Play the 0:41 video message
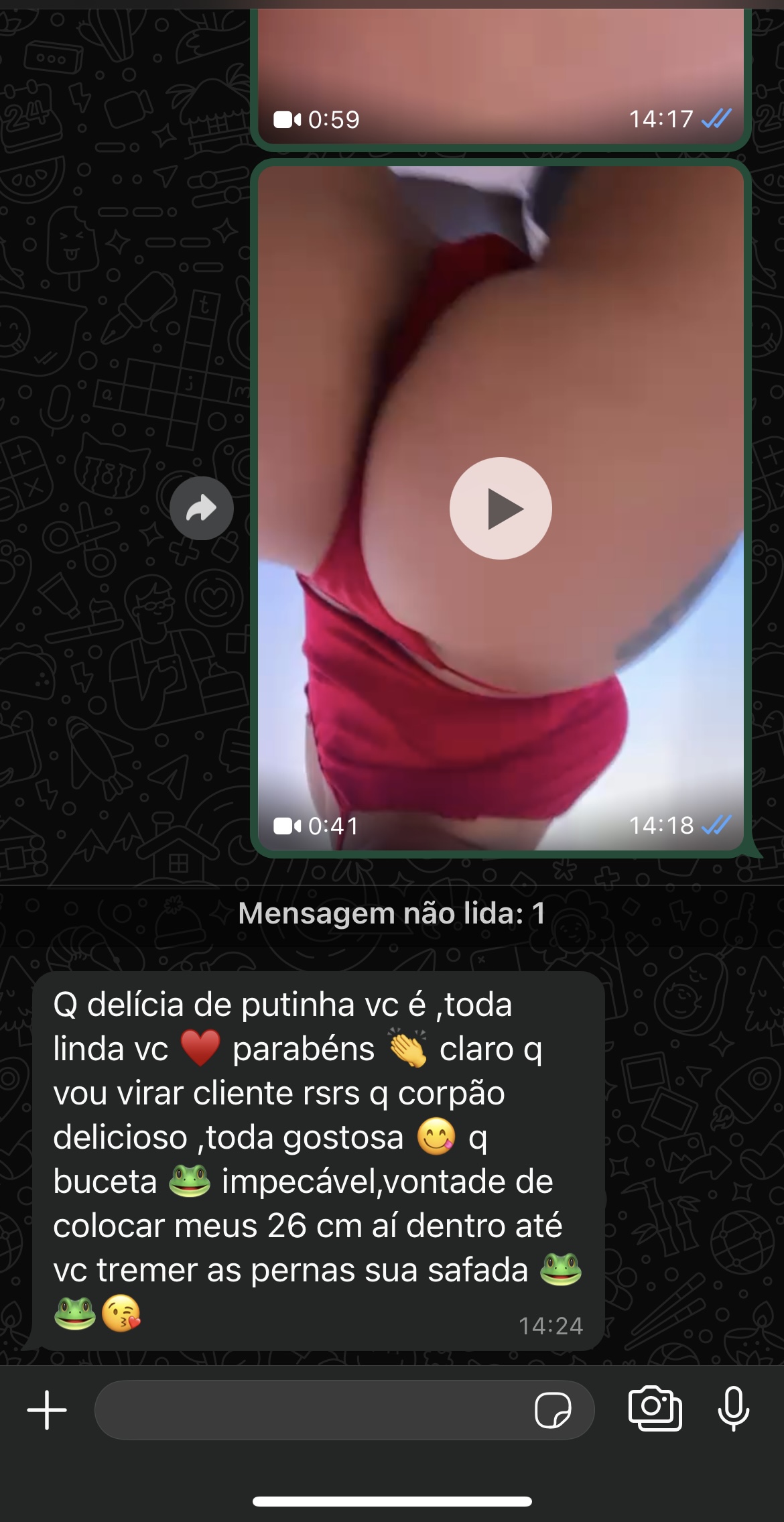Screen dimensions: 784x1522 point(501,508)
